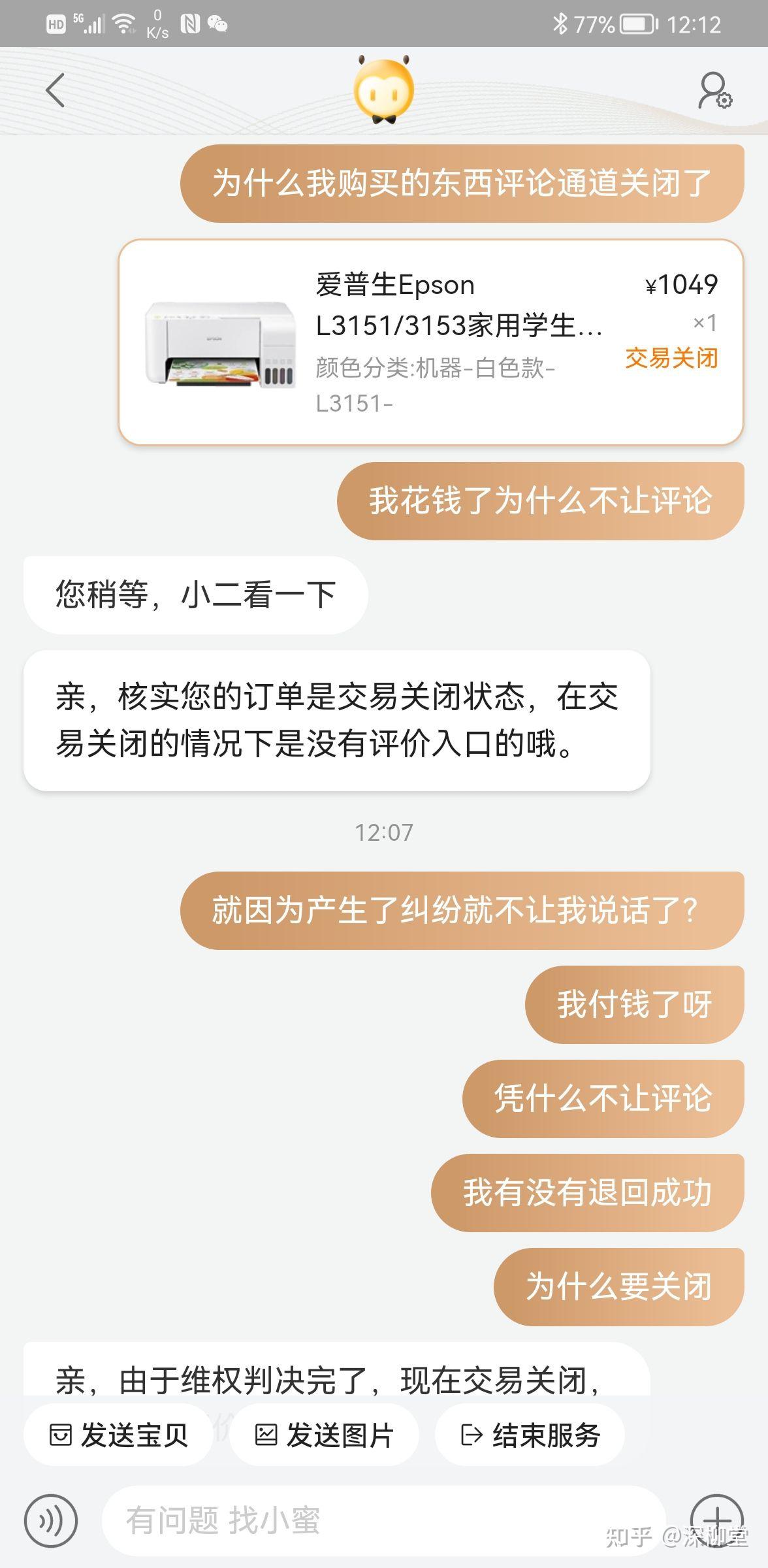The image size is (768, 1568).
Task: Tap the printer product thumbnail
Action: (219, 342)
